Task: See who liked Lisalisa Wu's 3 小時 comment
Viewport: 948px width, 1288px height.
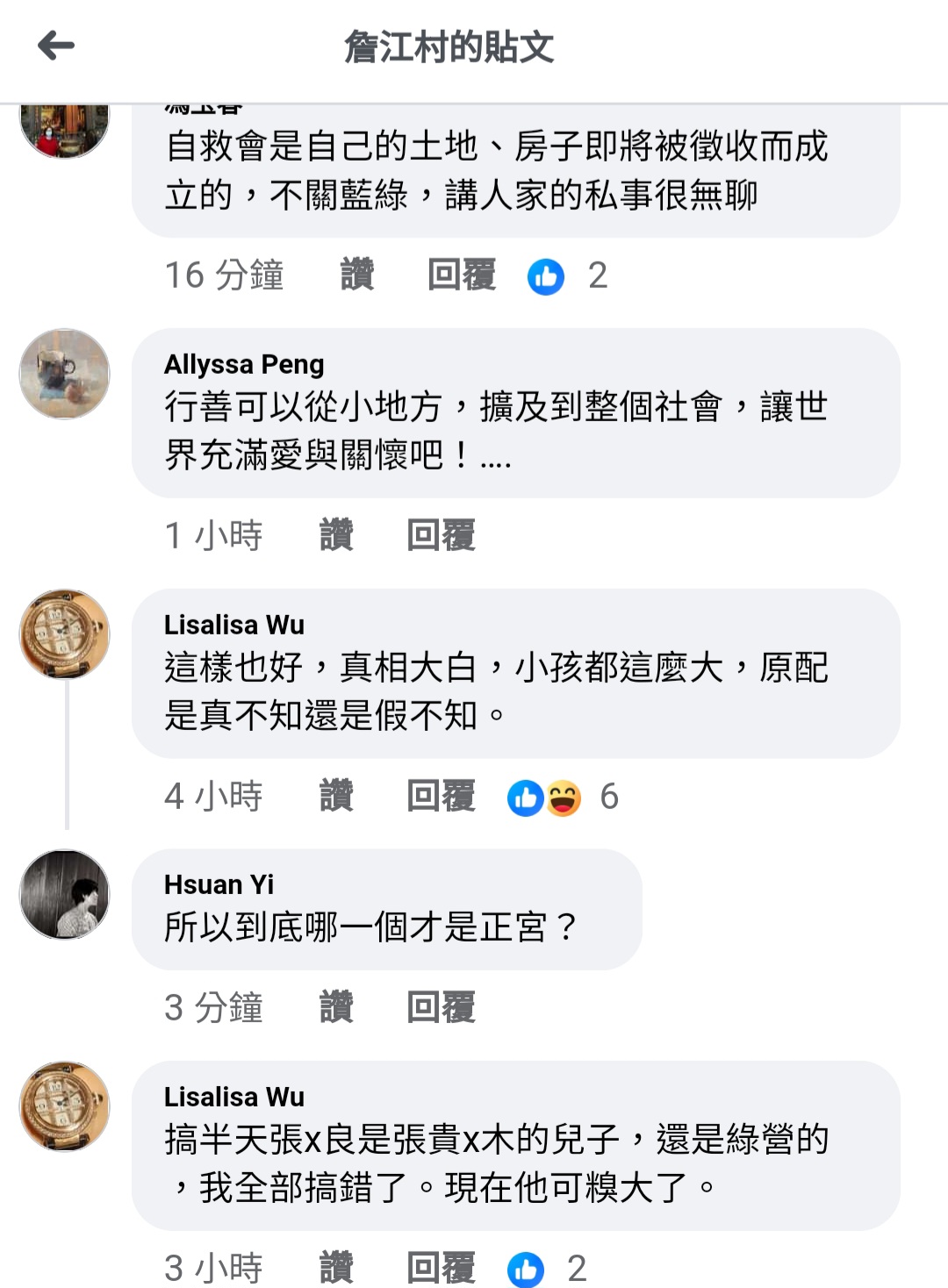Action: click(x=546, y=1269)
